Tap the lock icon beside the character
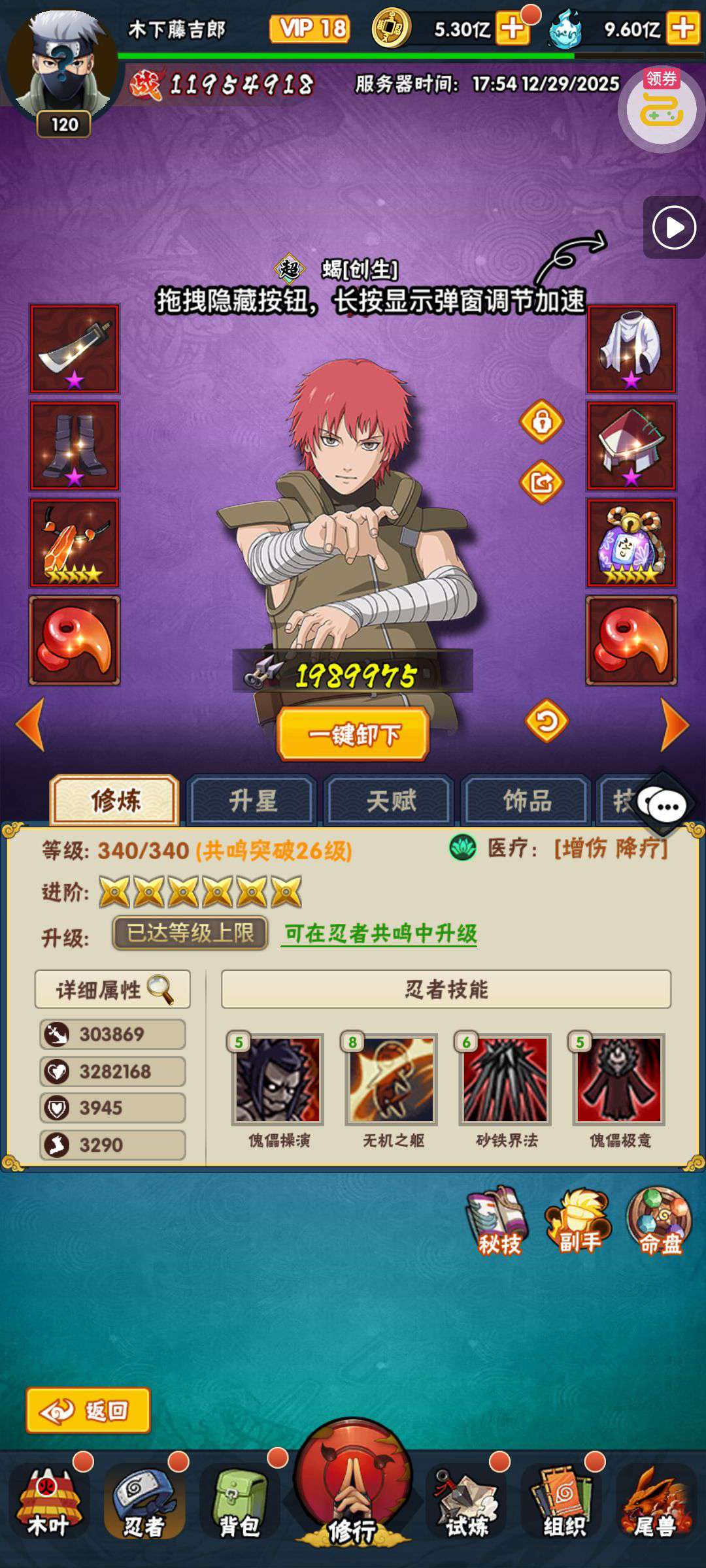Viewport: 706px width, 1568px height. click(x=541, y=422)
